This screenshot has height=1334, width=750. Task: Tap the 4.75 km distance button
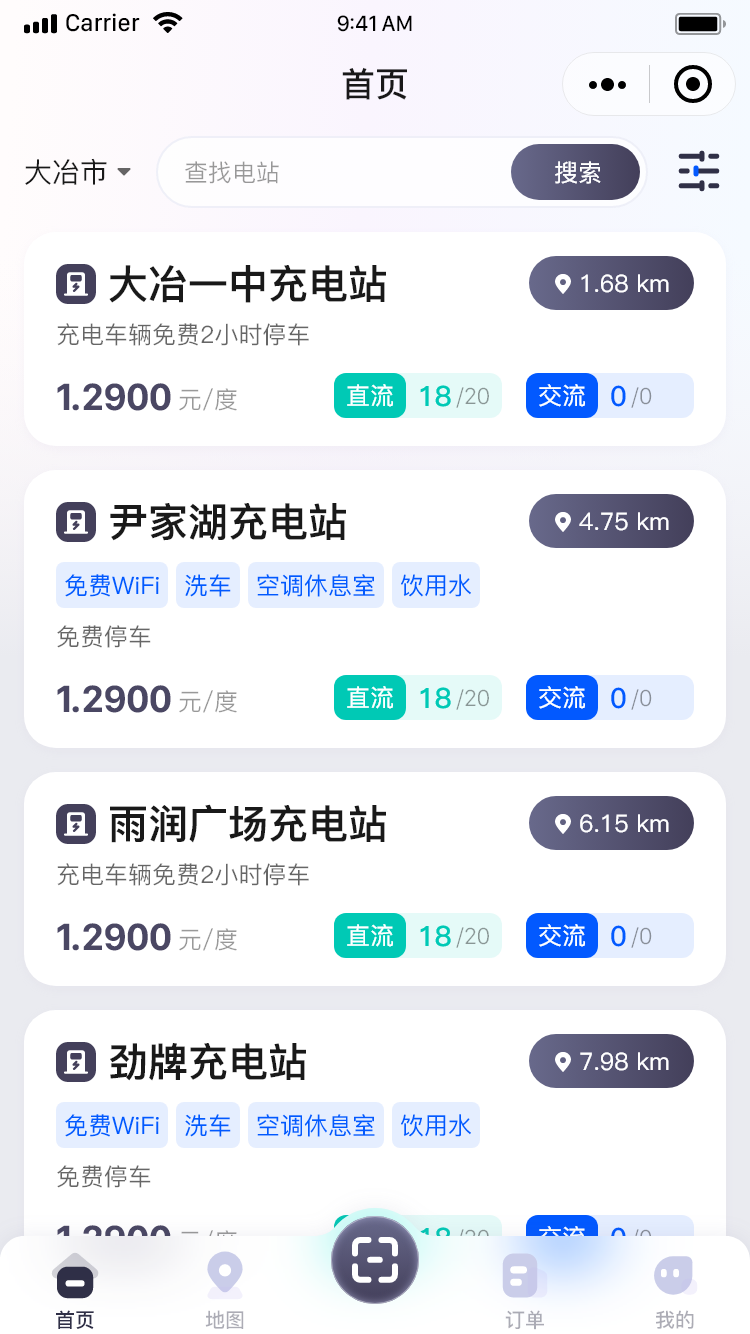tap(611, 522)
